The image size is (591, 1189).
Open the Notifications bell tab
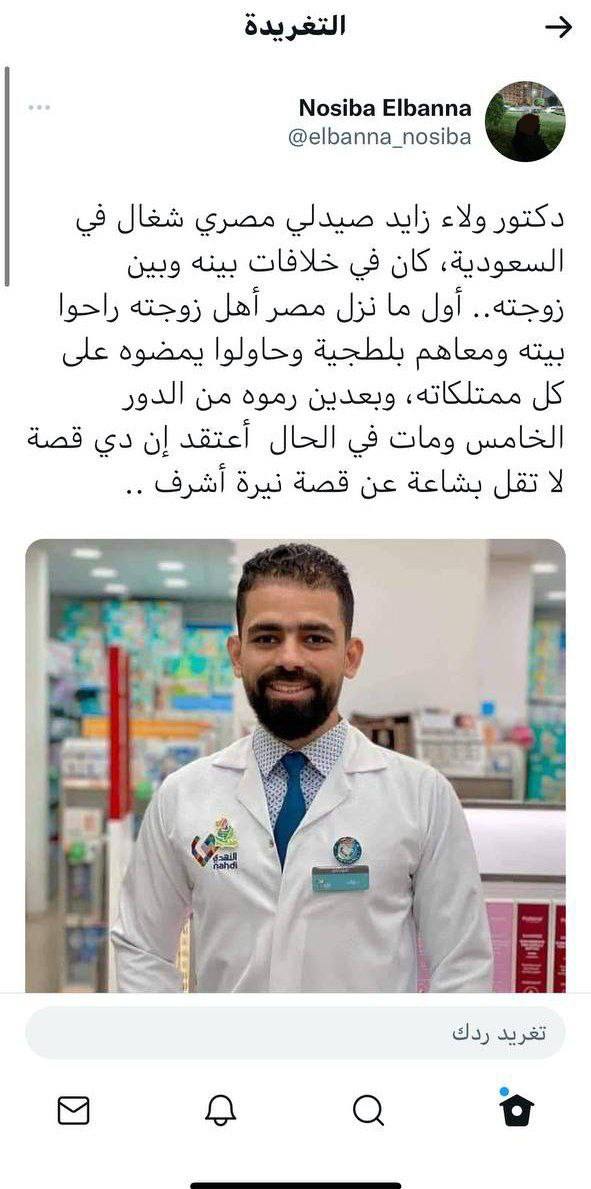(x=221, y=1111)
